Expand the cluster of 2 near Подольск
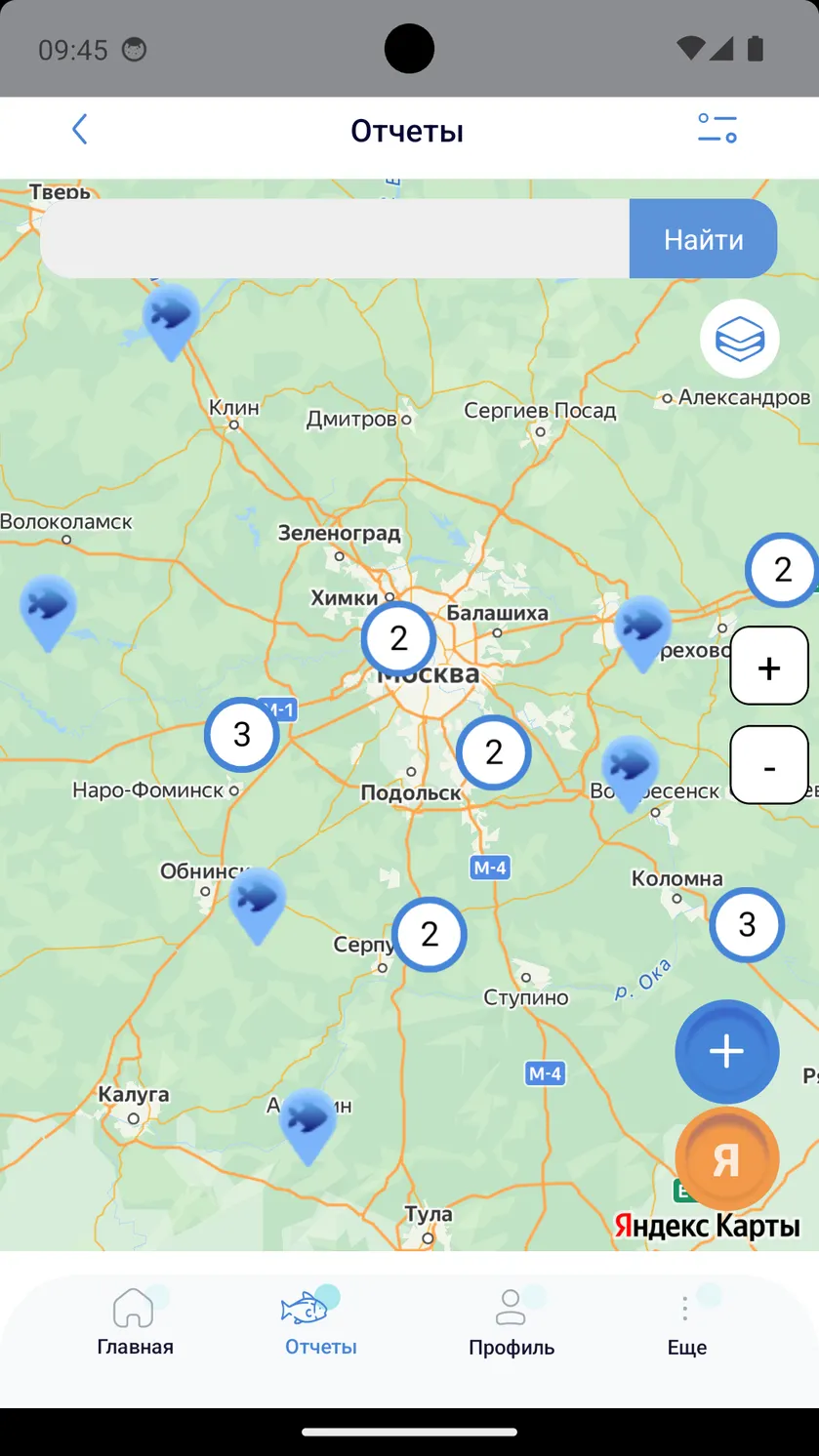Image resolution: width=819 pixels, height=1456 pixels. 494,752
